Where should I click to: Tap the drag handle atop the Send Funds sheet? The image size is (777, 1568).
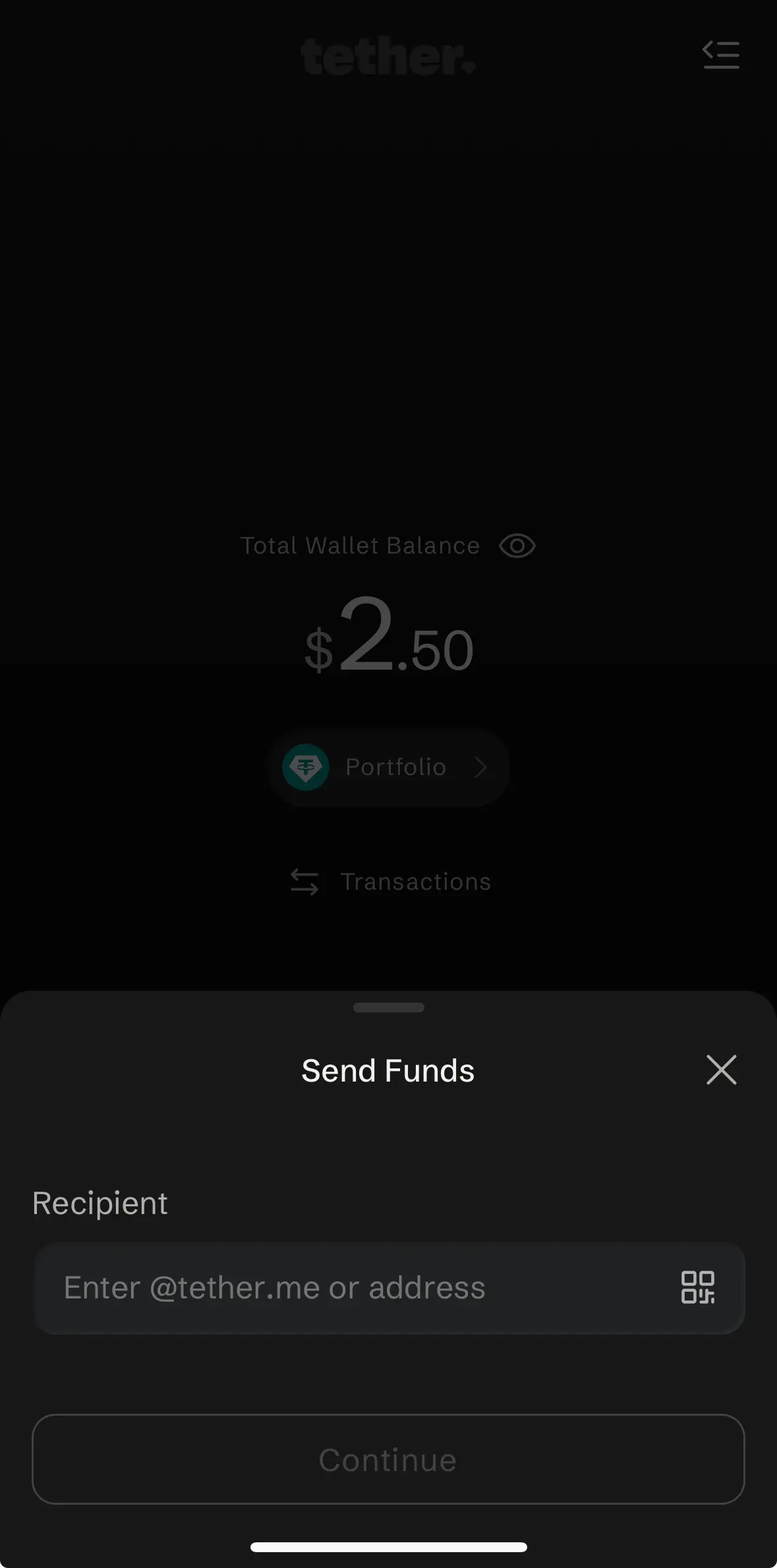click(388, 1007)
